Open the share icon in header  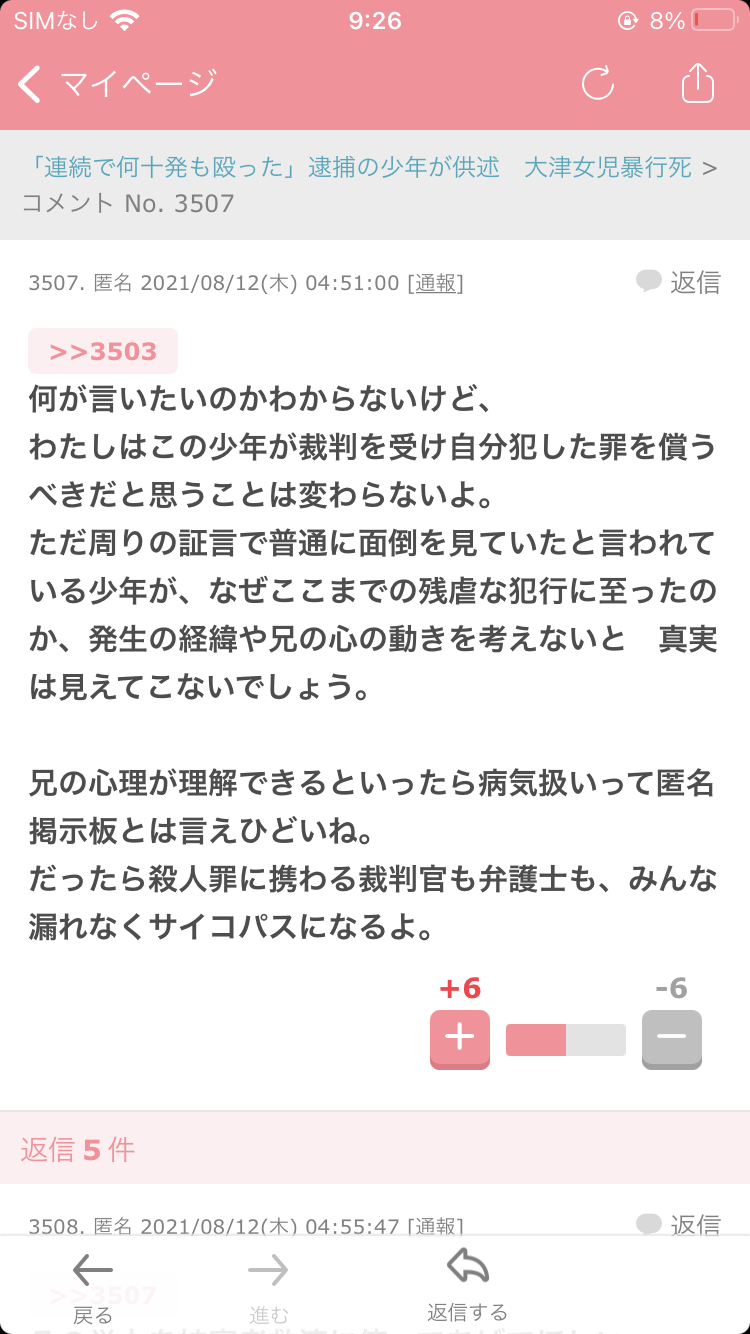pos(698,83)
